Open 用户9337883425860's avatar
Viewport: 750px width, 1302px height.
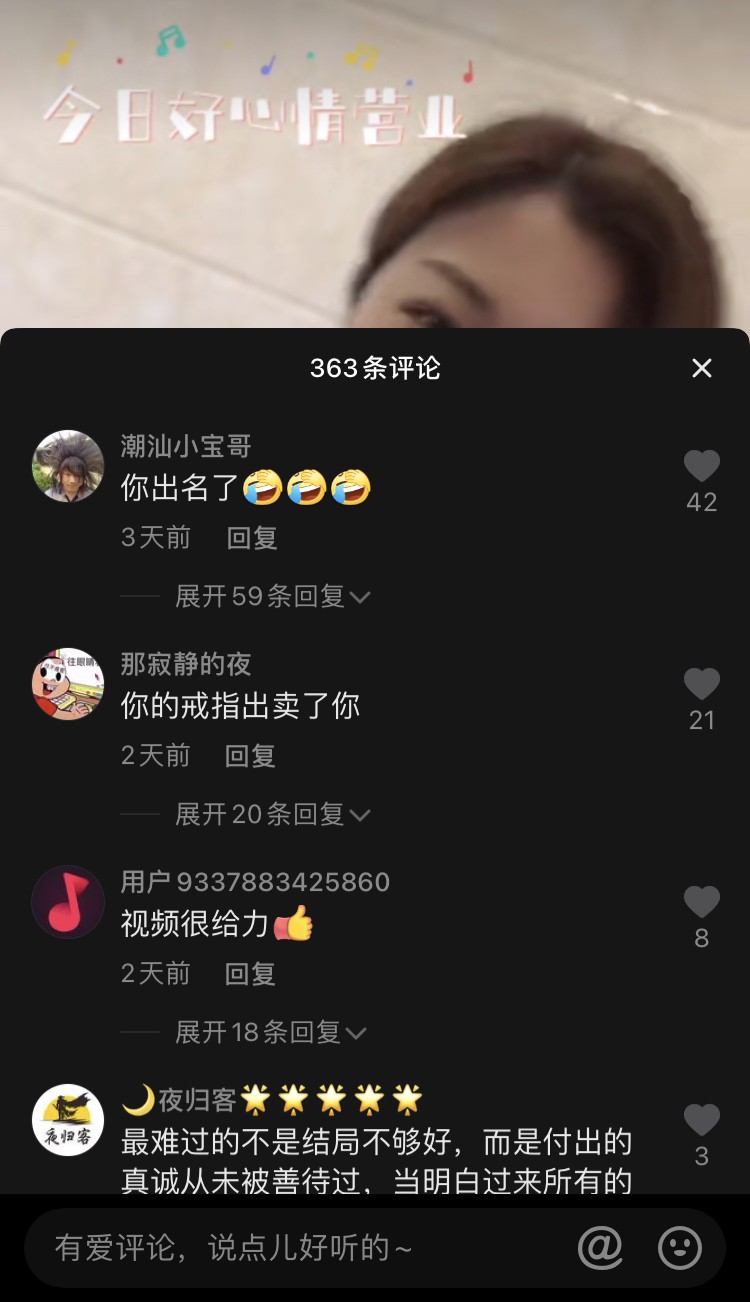68,902
